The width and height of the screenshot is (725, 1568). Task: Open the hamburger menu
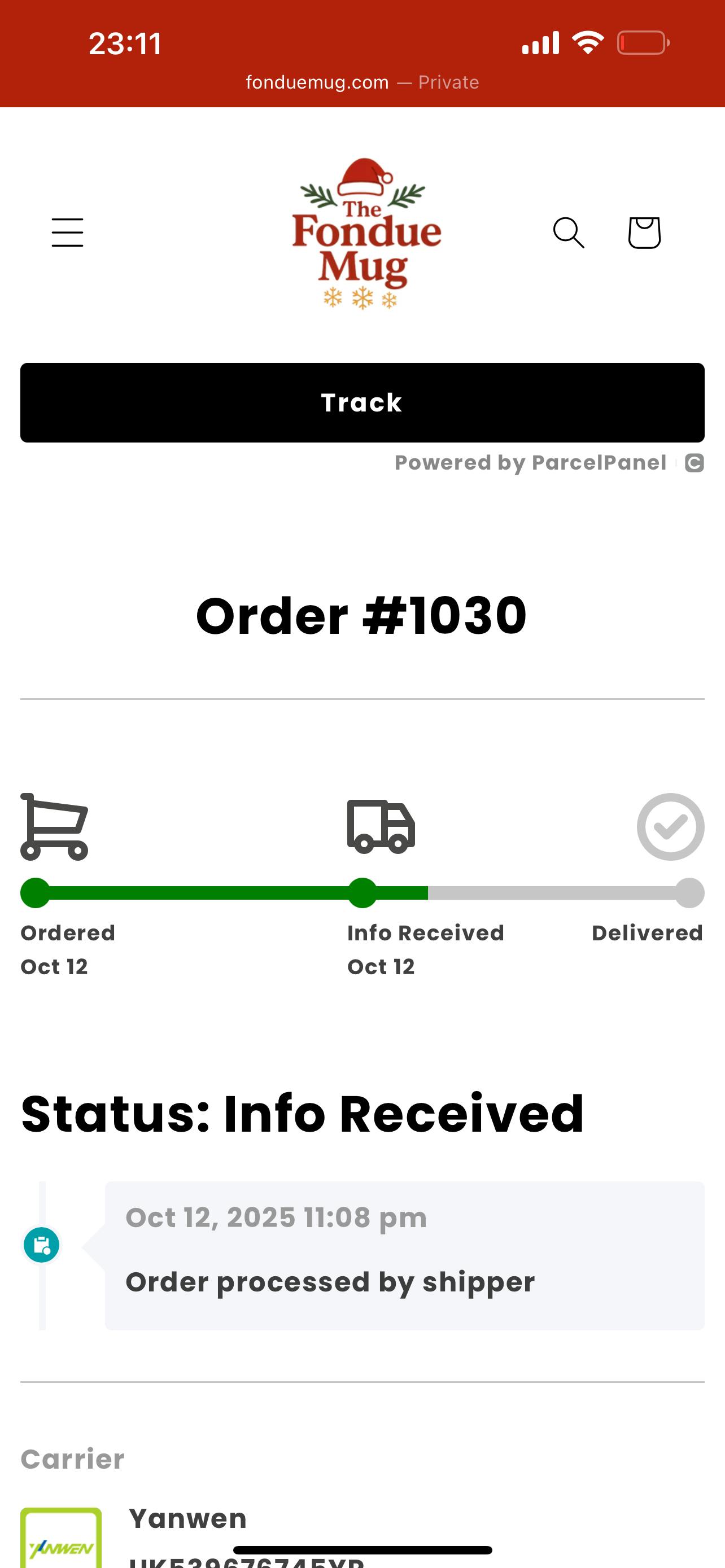pos(67,233)
